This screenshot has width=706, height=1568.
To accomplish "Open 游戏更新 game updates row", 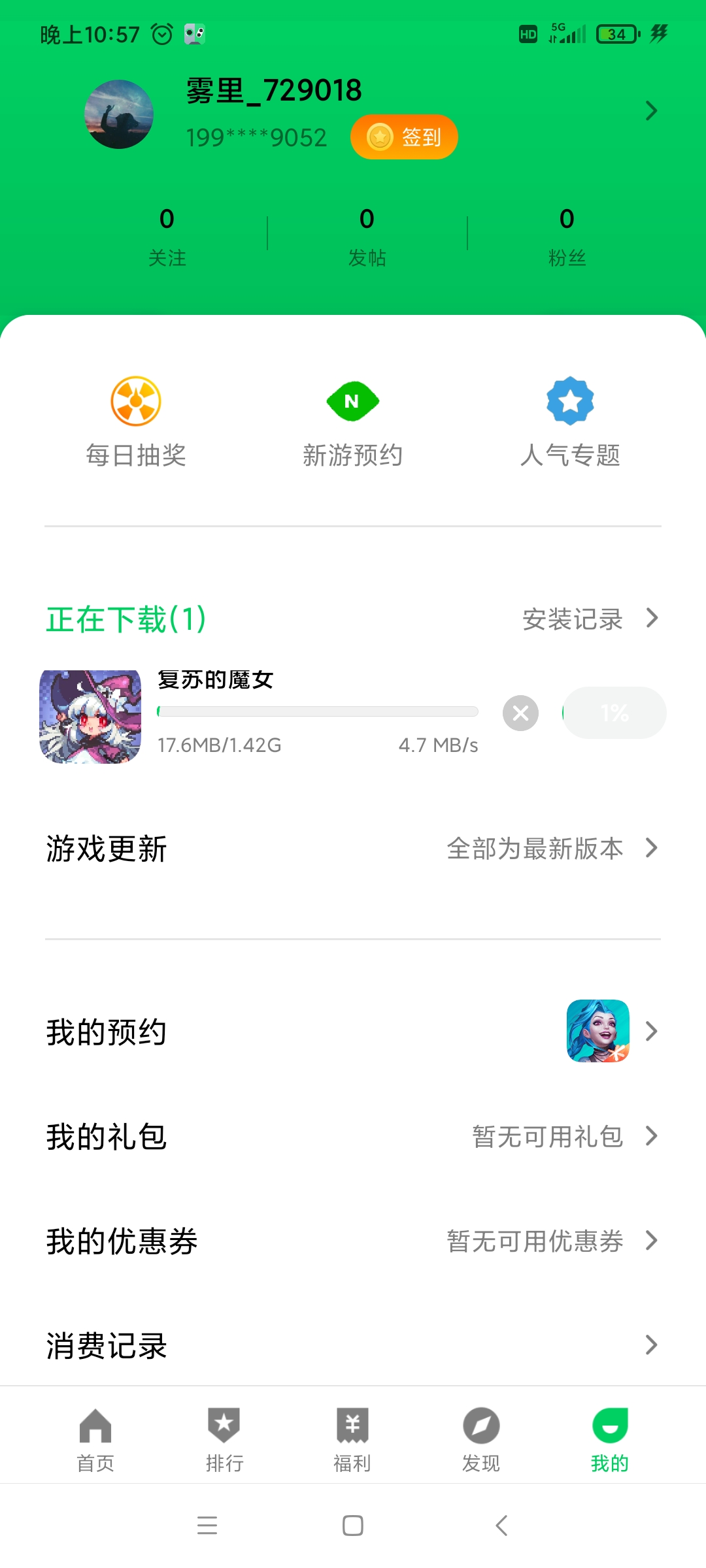I will [353, 849].
